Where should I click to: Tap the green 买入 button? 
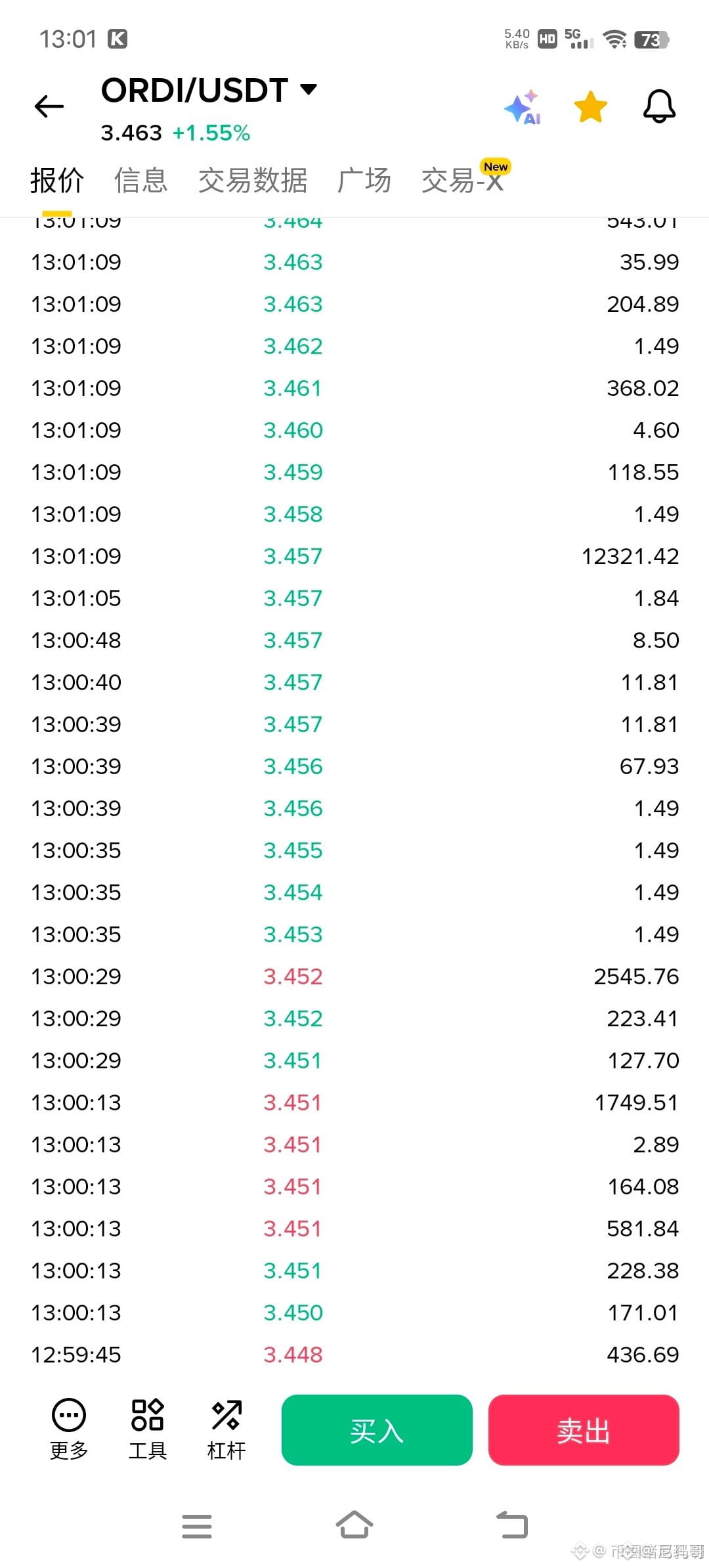pos(377,1429)
